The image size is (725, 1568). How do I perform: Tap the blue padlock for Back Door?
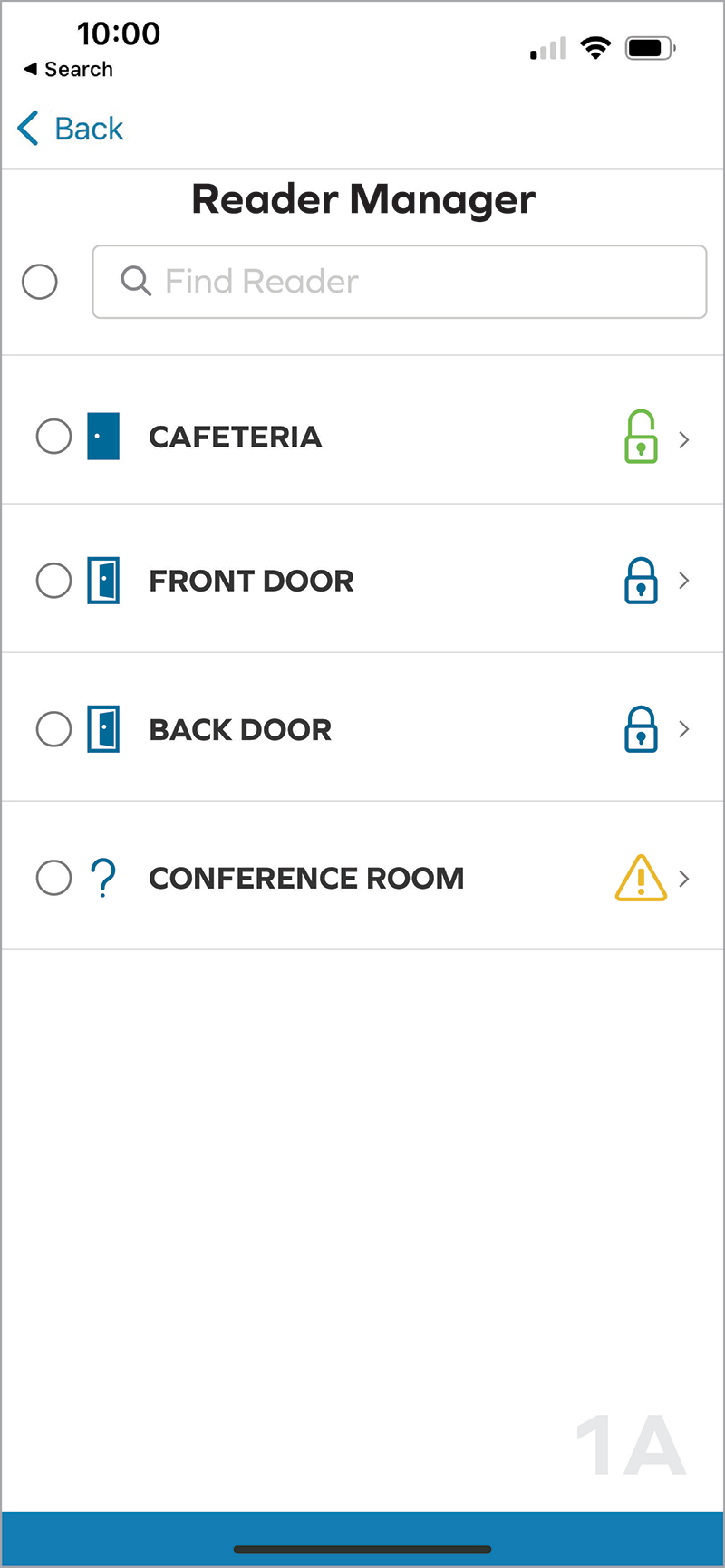click(641, 729)
